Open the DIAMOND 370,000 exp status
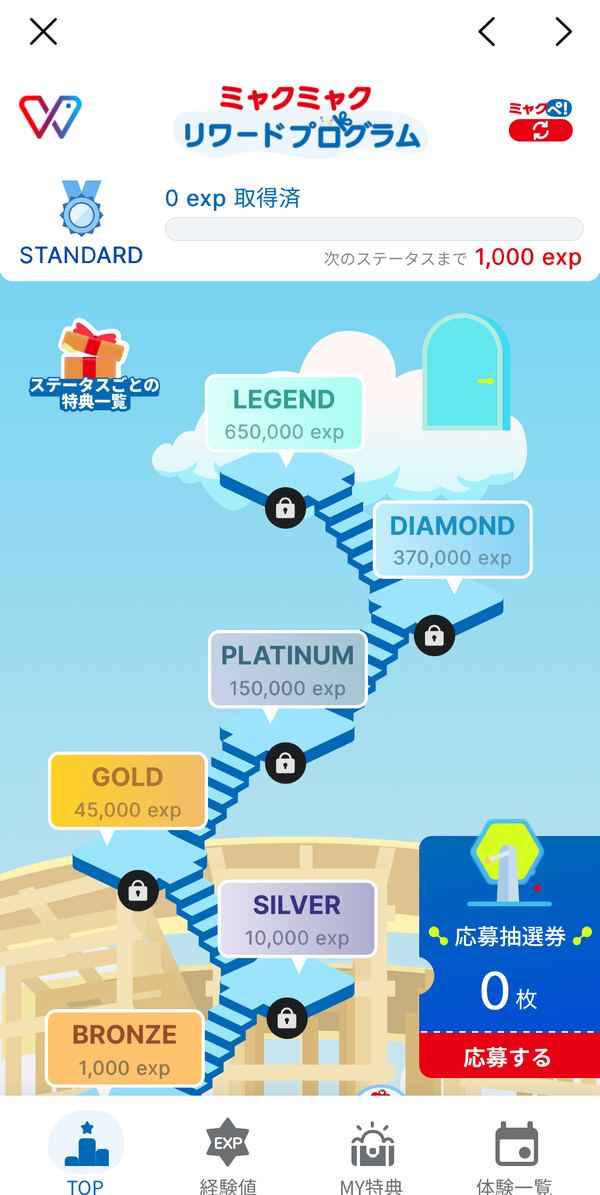The image size is (600, 1195). pyautogui.click(x=453, y=540)
